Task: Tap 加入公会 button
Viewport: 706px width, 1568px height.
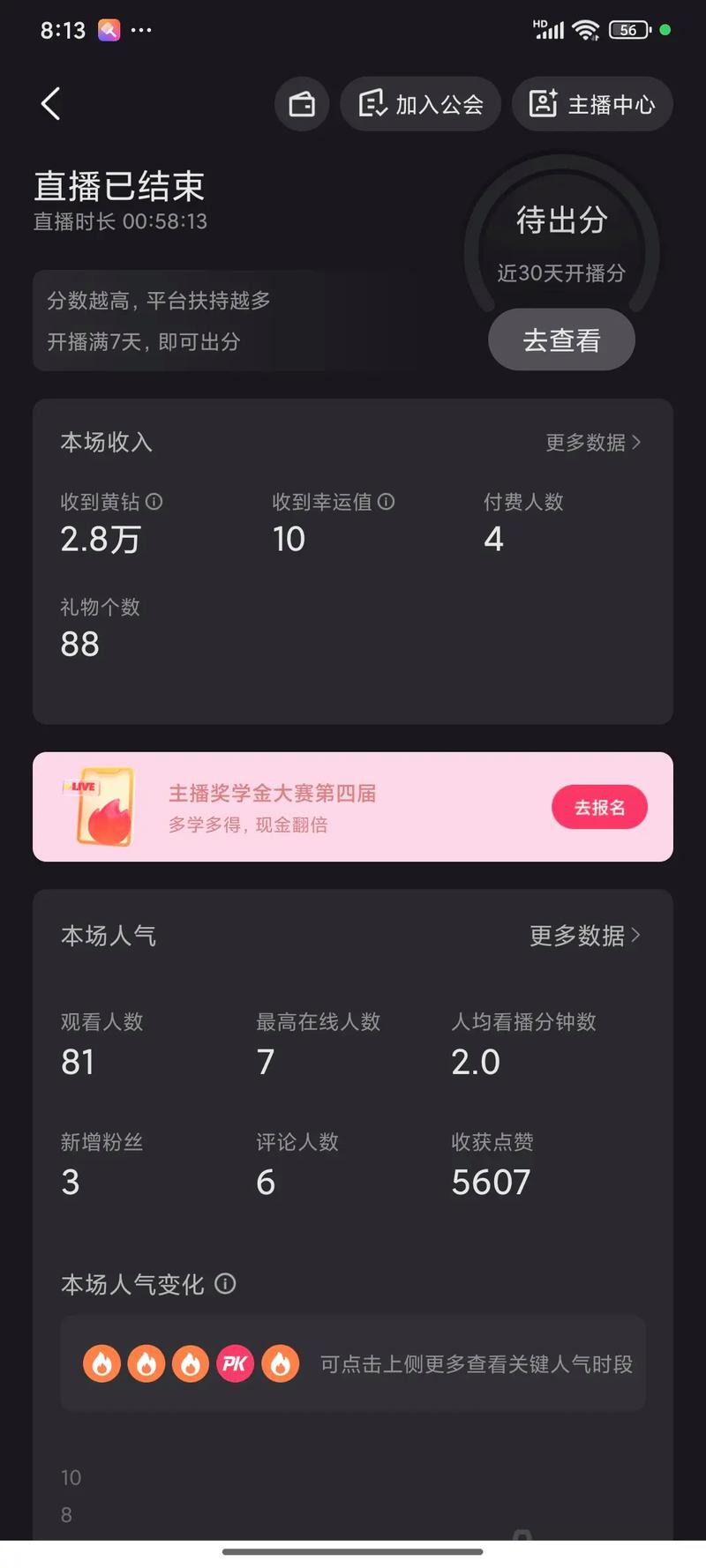Action: click(421, 104)
